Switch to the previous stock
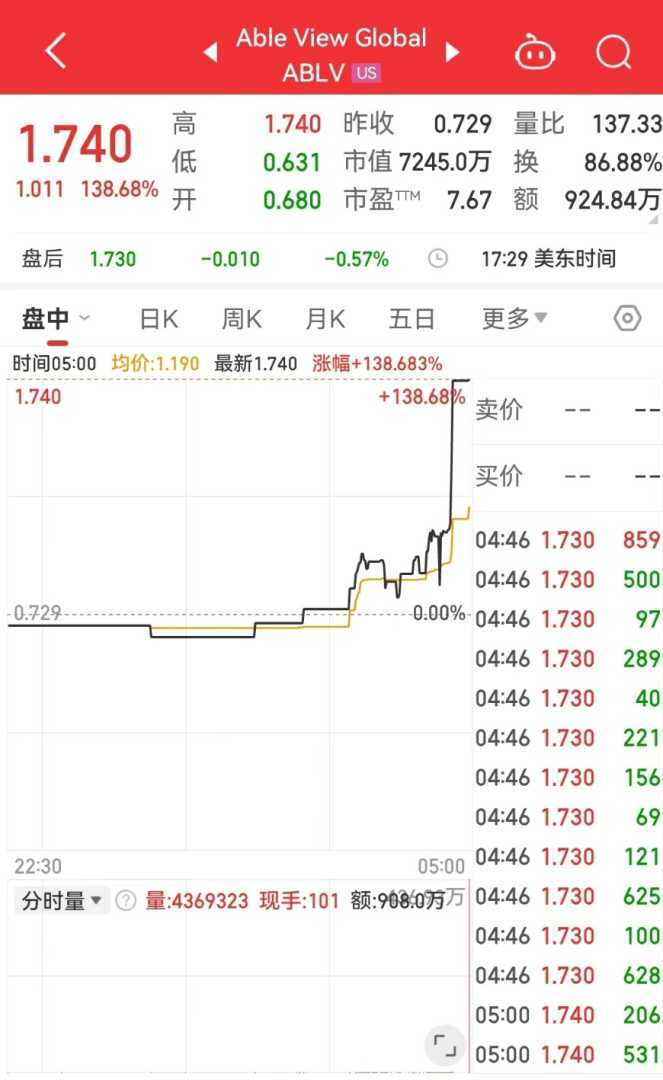This screenshot has width=663, height=1080. [x=210, y=52]
